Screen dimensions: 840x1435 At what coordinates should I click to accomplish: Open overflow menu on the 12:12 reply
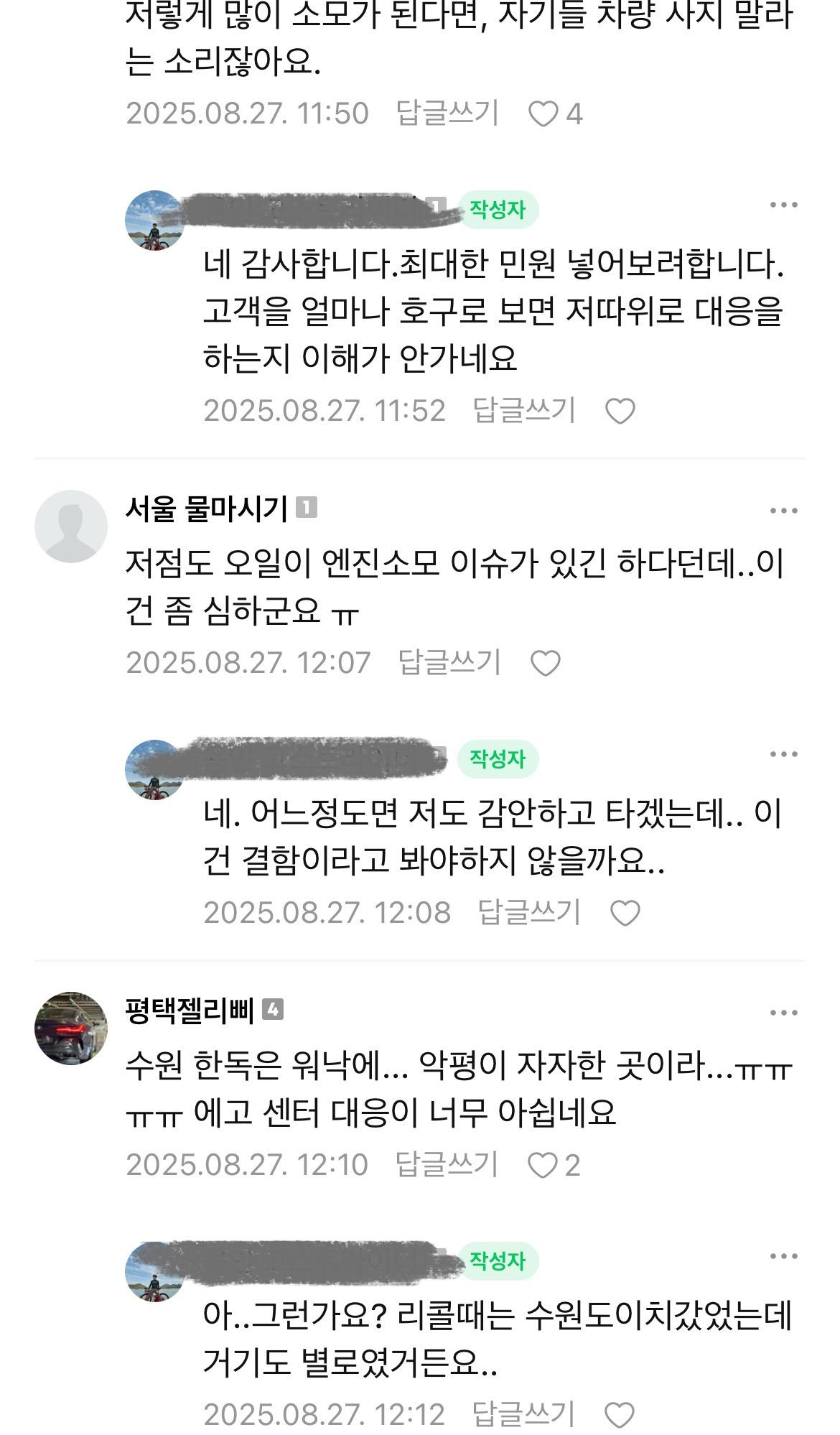783,1256
